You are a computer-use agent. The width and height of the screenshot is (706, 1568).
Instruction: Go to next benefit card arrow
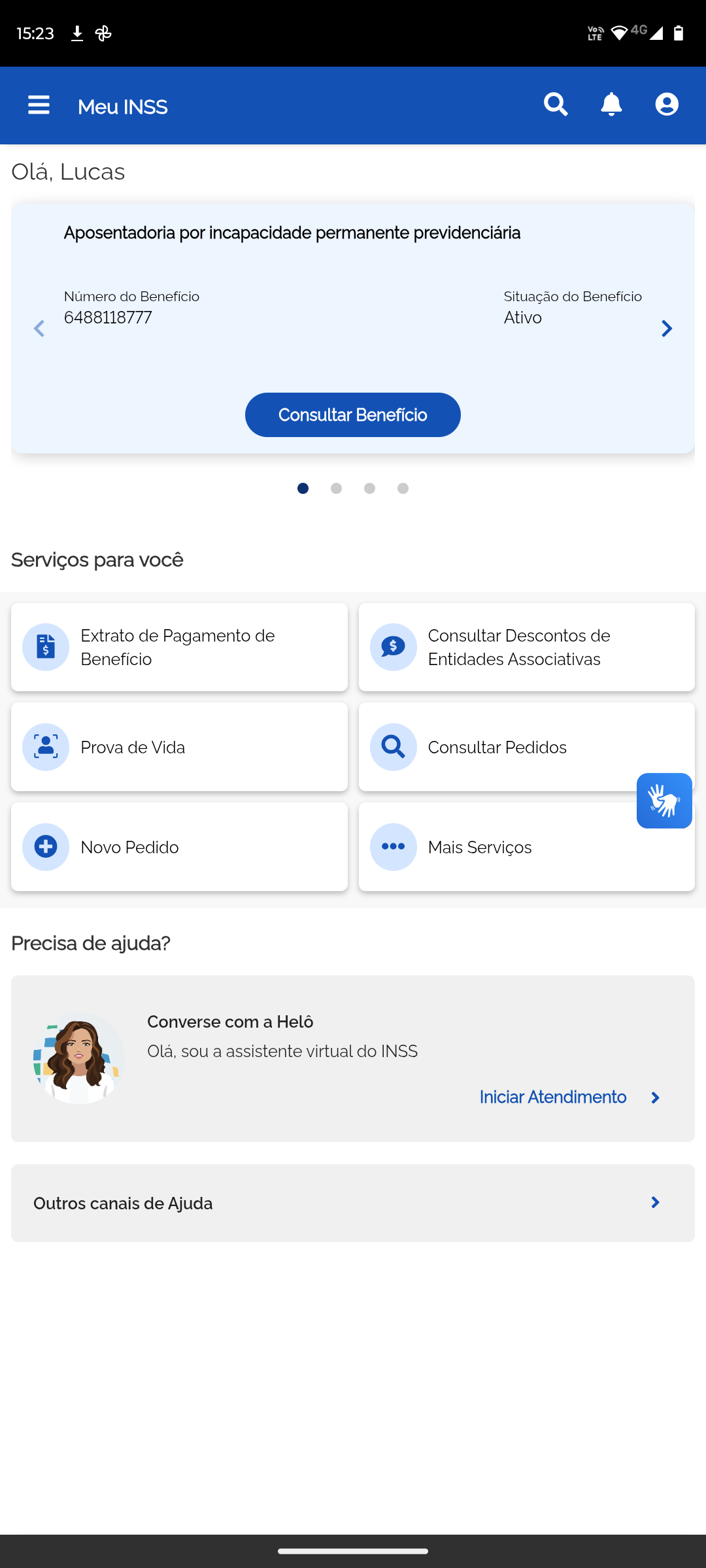(x=667, y=329)
